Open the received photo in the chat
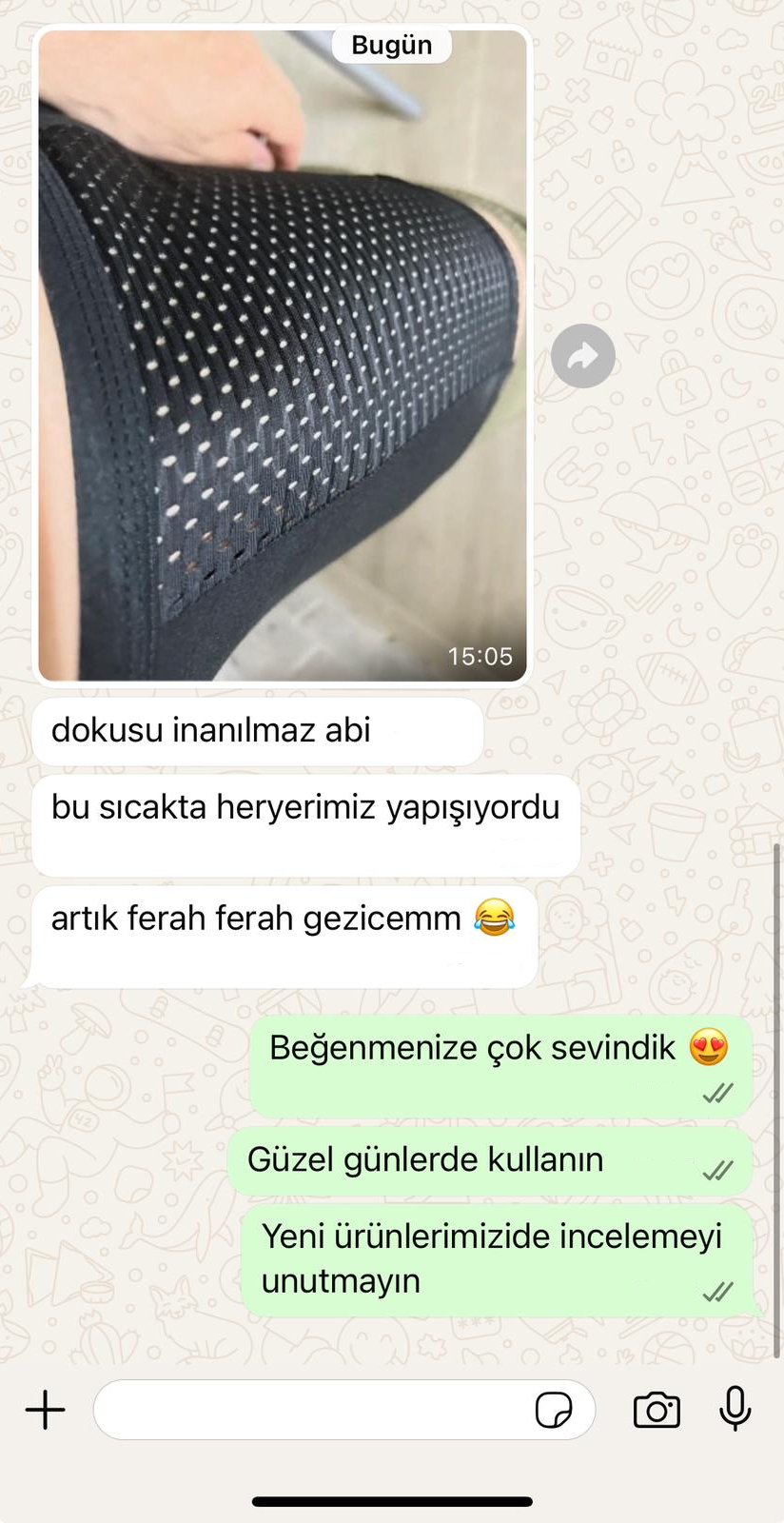Image resolution: width=784 pixels, height=1523 pixels. point(283,354)
